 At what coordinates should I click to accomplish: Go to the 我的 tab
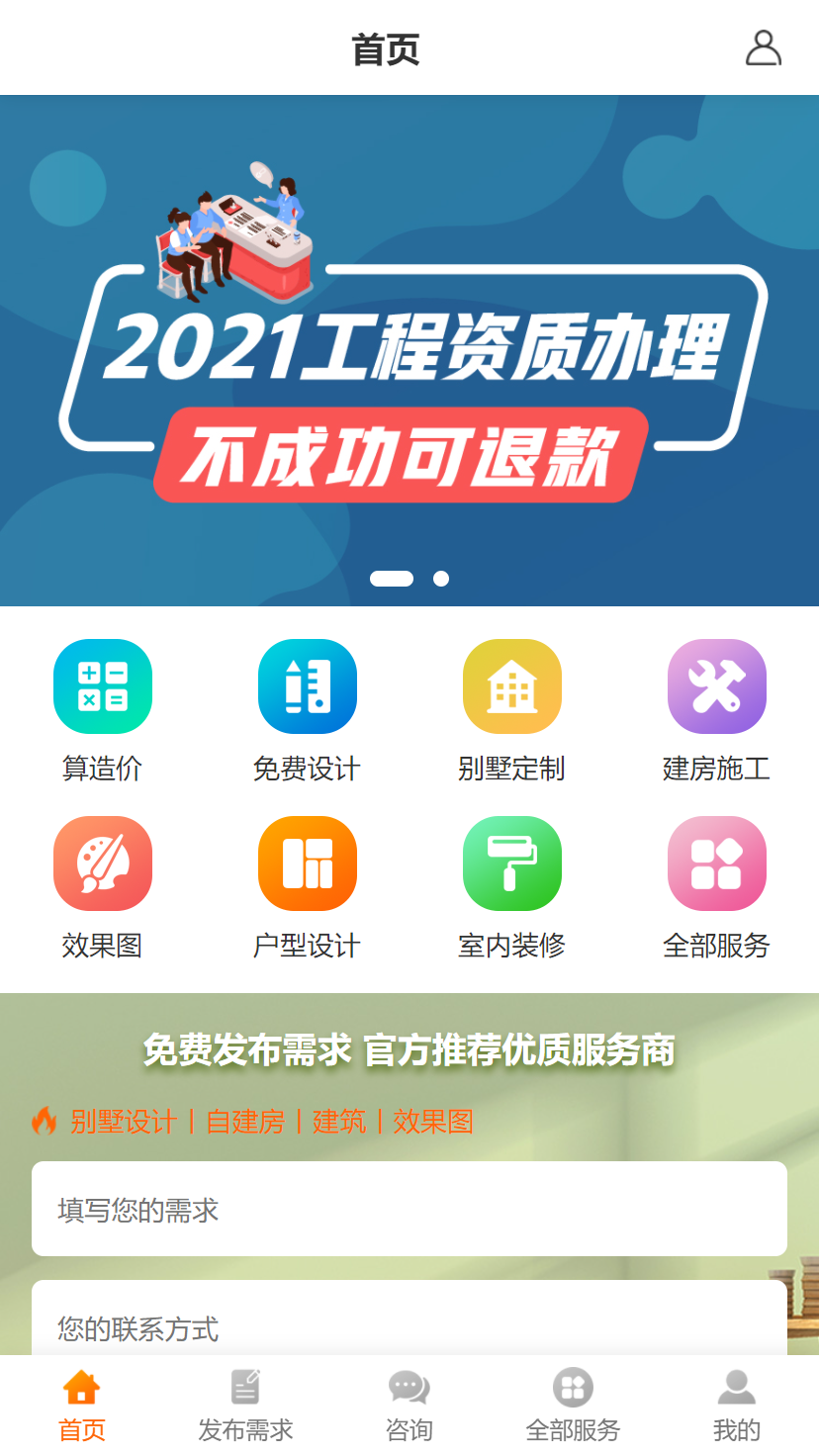(x=736, y=1405)
